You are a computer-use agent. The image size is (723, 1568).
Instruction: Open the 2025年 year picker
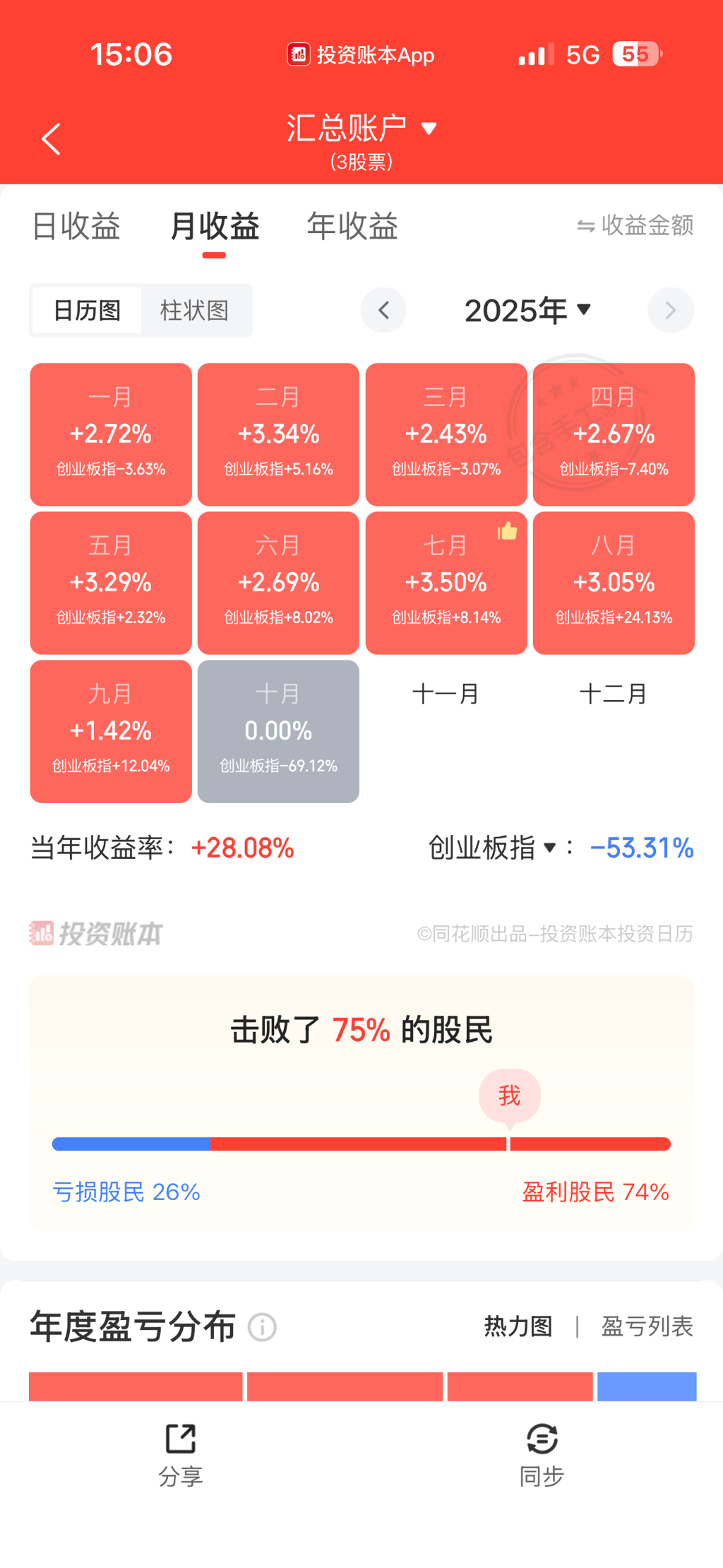tap(527, 310)
